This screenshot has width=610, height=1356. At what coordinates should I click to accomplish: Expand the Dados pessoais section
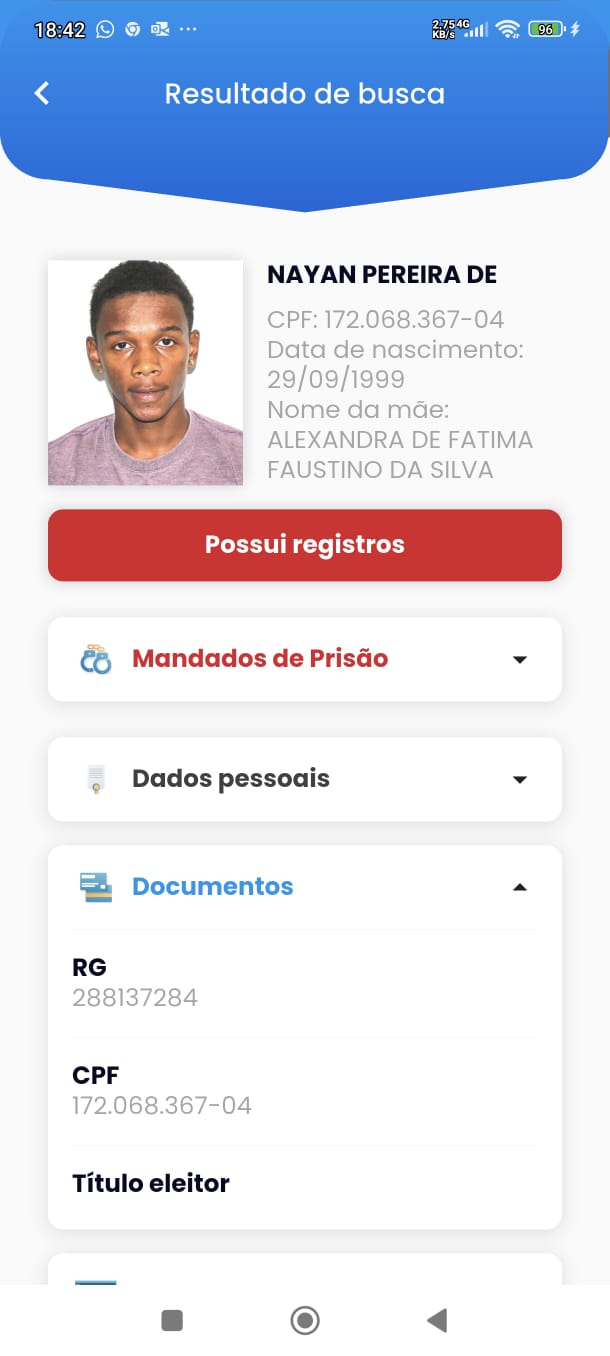tap(519, 780)
